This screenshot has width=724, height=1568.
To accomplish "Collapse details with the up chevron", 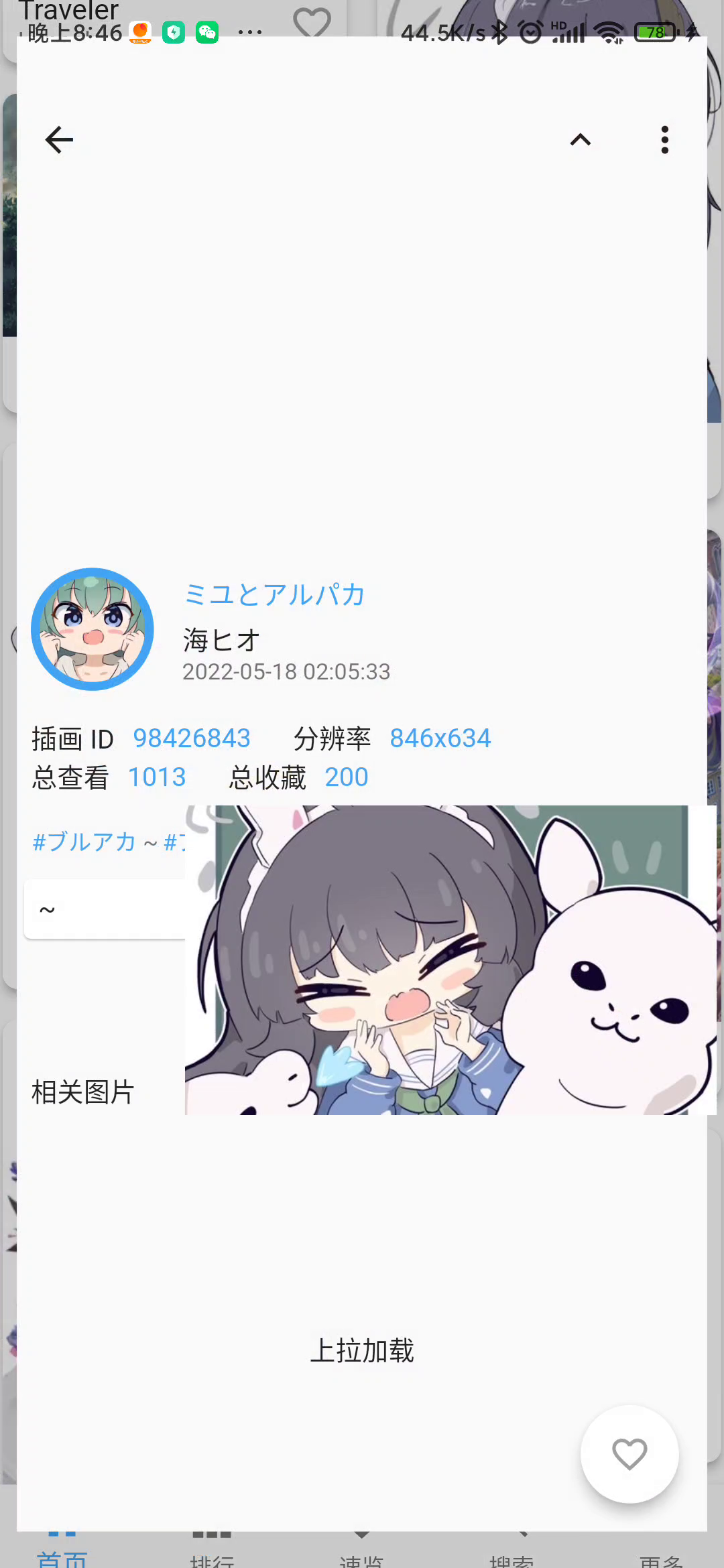I will 581,139.
